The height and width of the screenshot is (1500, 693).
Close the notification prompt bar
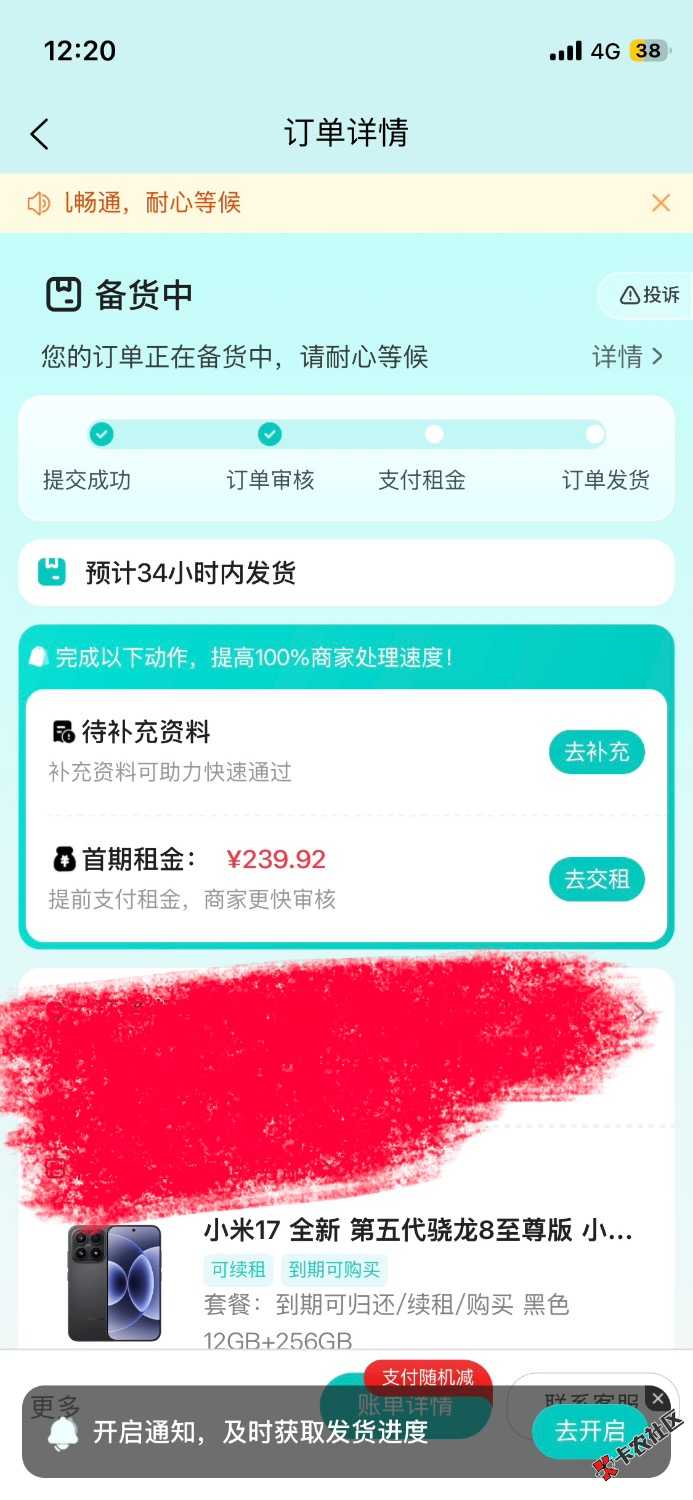pos(657,1399)
